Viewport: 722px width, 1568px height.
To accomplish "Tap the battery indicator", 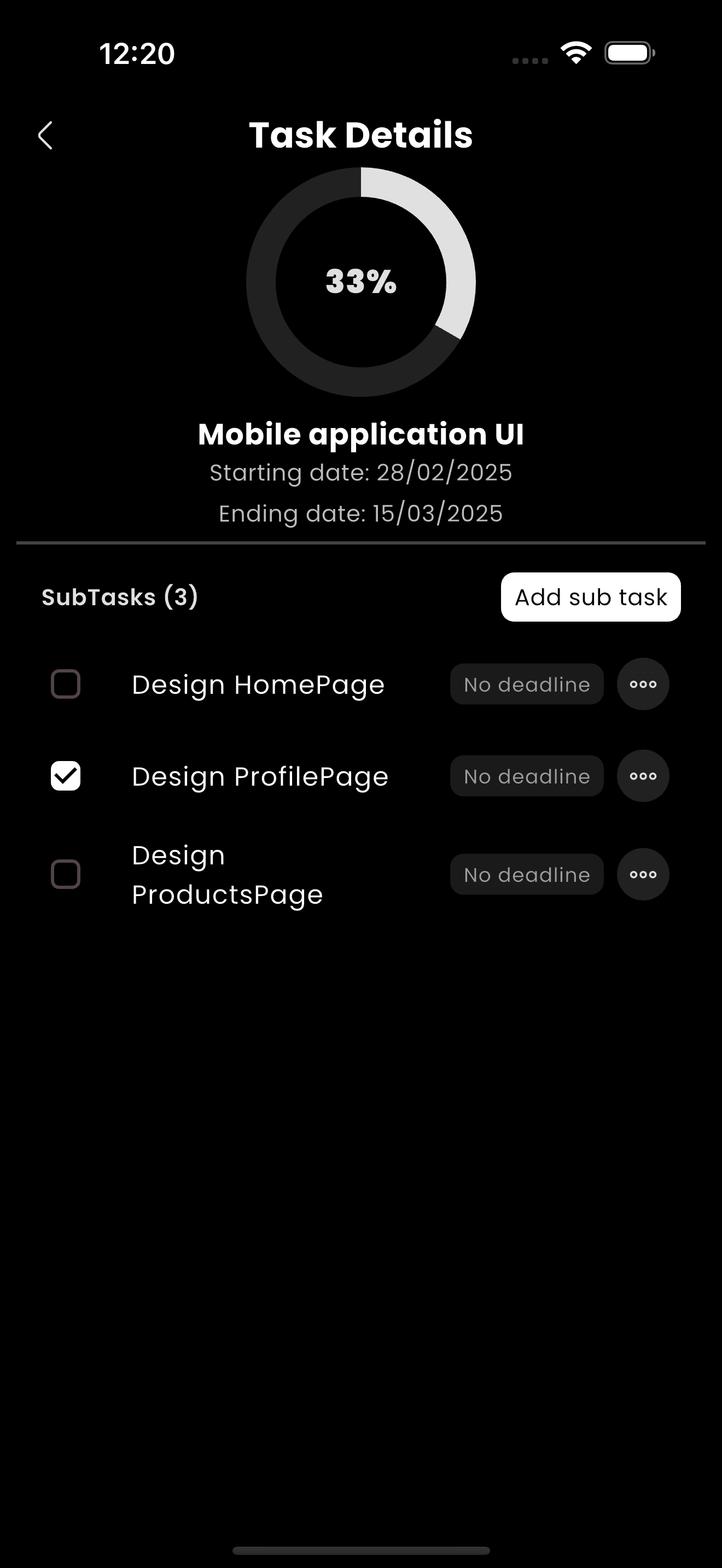I will [x=627, y=53].
